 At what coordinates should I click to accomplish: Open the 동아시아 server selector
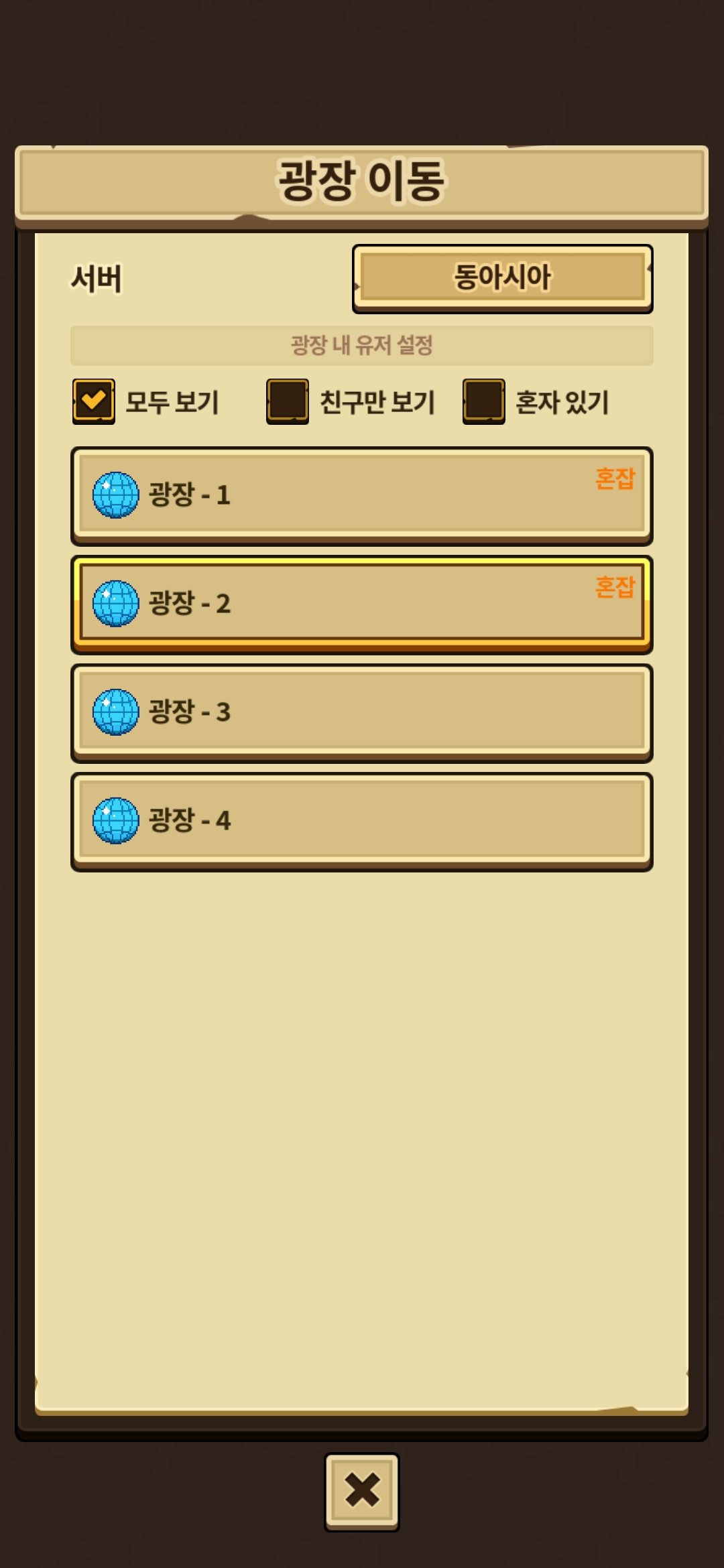click(x=502, y=278)
